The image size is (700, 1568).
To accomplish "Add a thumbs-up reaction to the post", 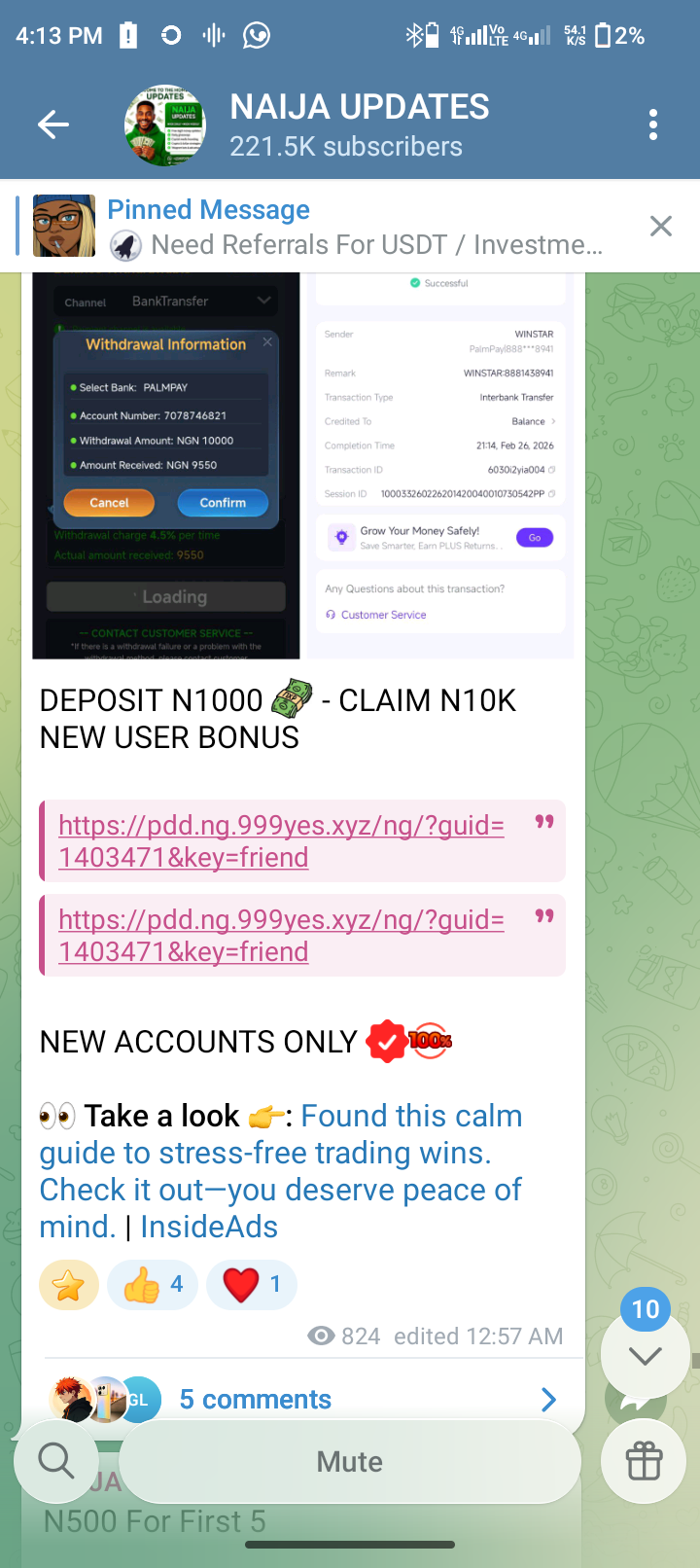I will click(153, 1285).
